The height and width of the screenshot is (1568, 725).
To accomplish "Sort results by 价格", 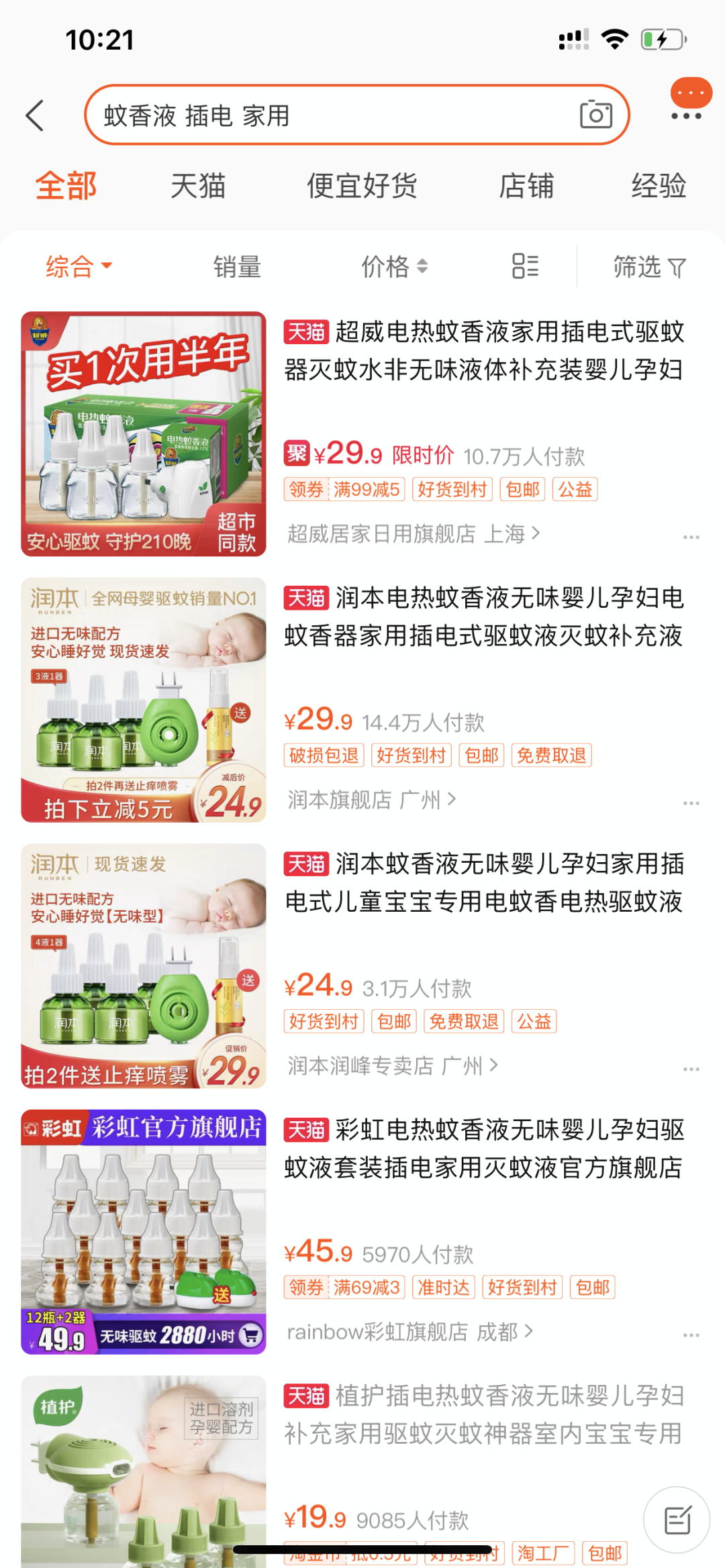I will [394, 266].
